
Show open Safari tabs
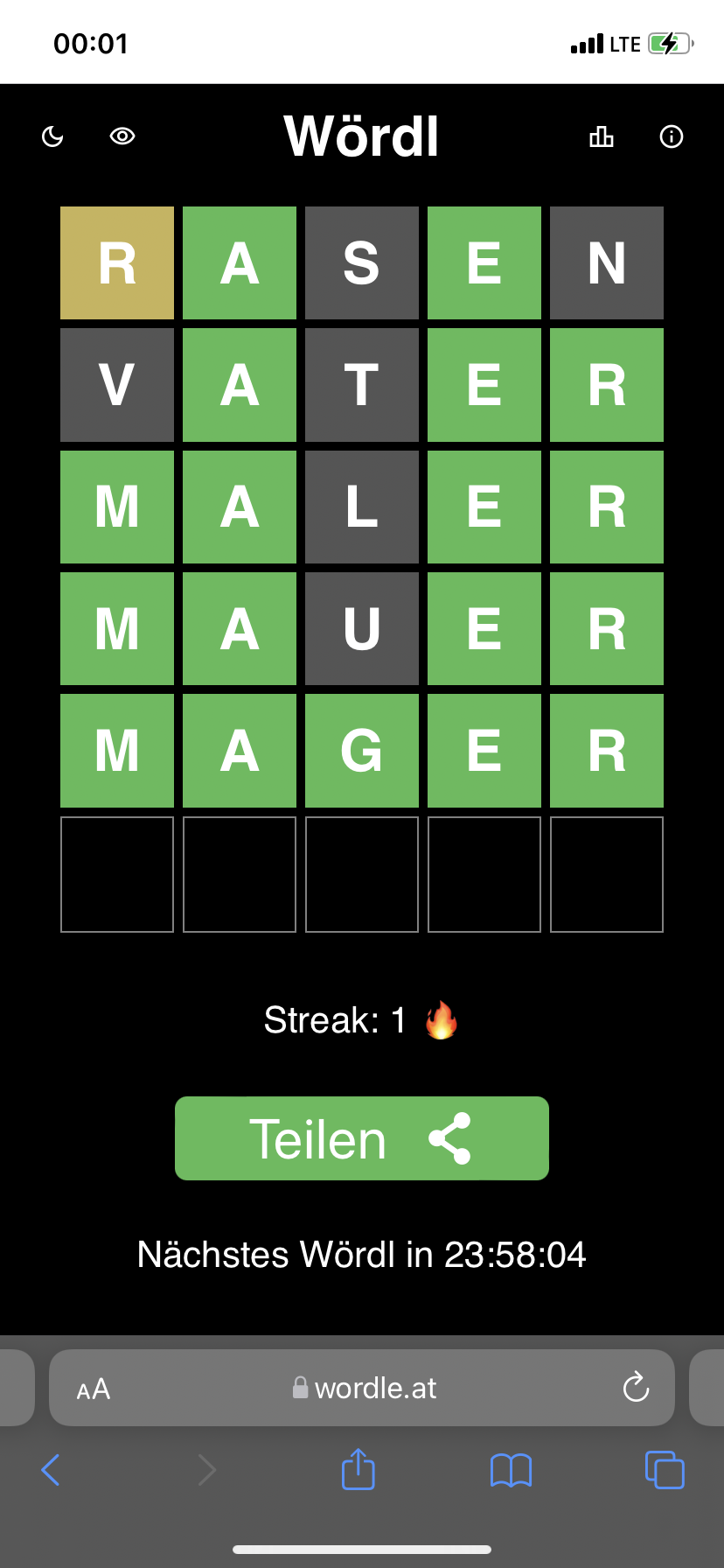click(665, 1469)
